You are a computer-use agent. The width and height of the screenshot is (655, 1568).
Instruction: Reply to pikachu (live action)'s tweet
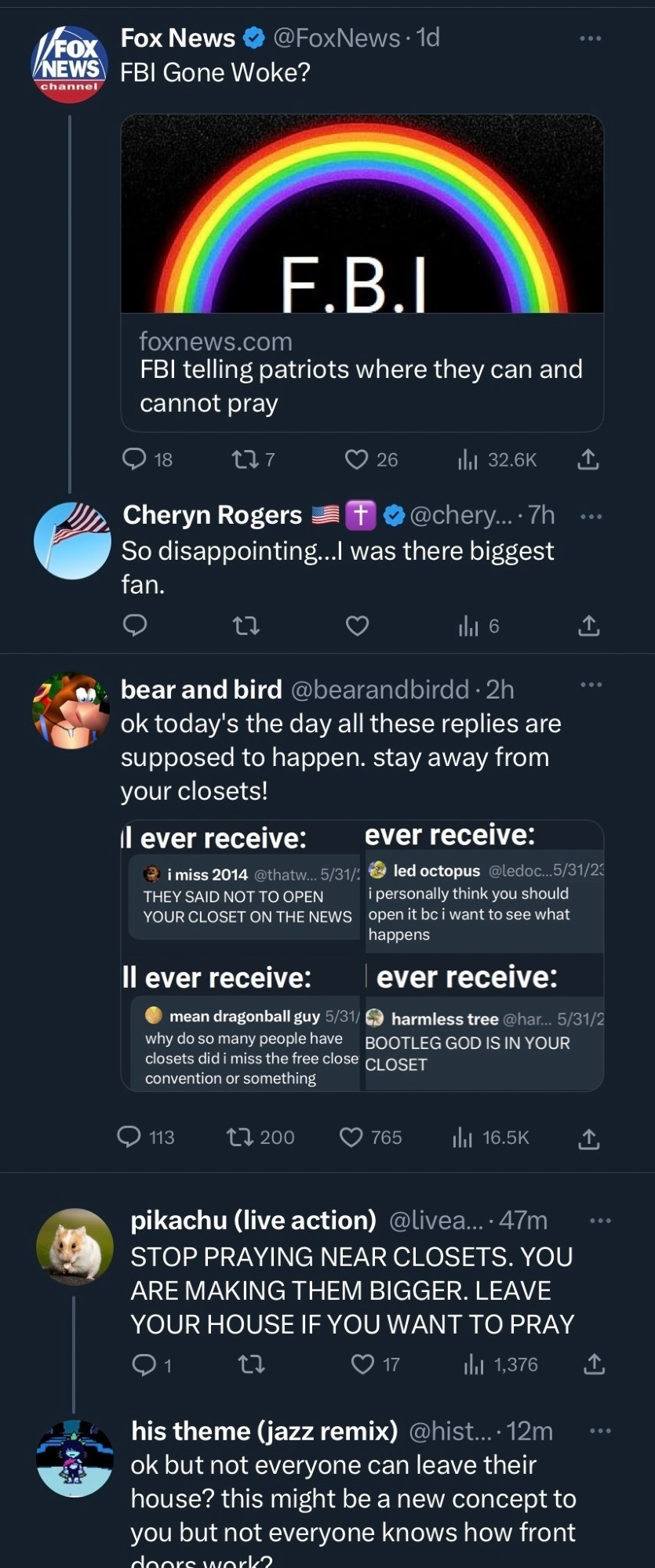click(144, 1365)
